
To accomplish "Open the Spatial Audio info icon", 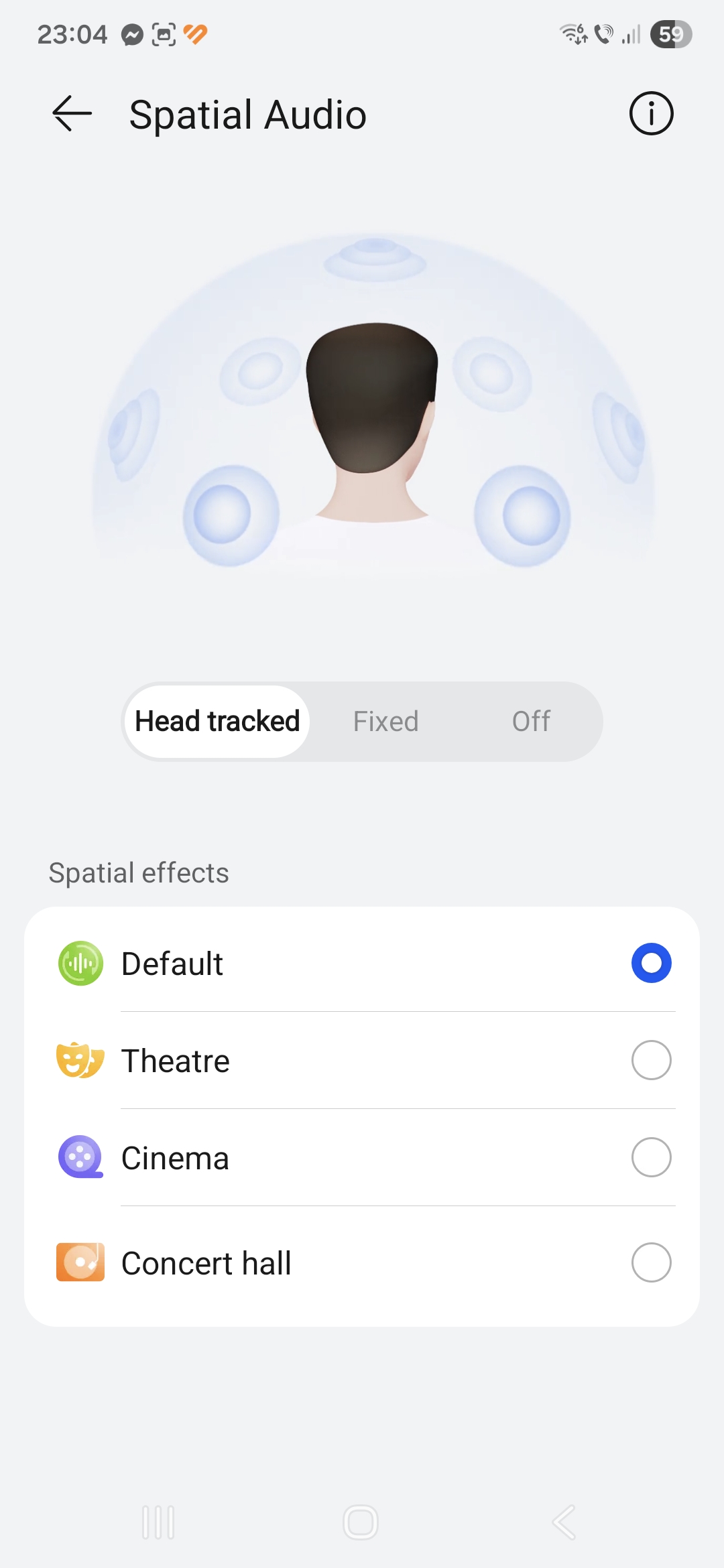I will [651, 114].
